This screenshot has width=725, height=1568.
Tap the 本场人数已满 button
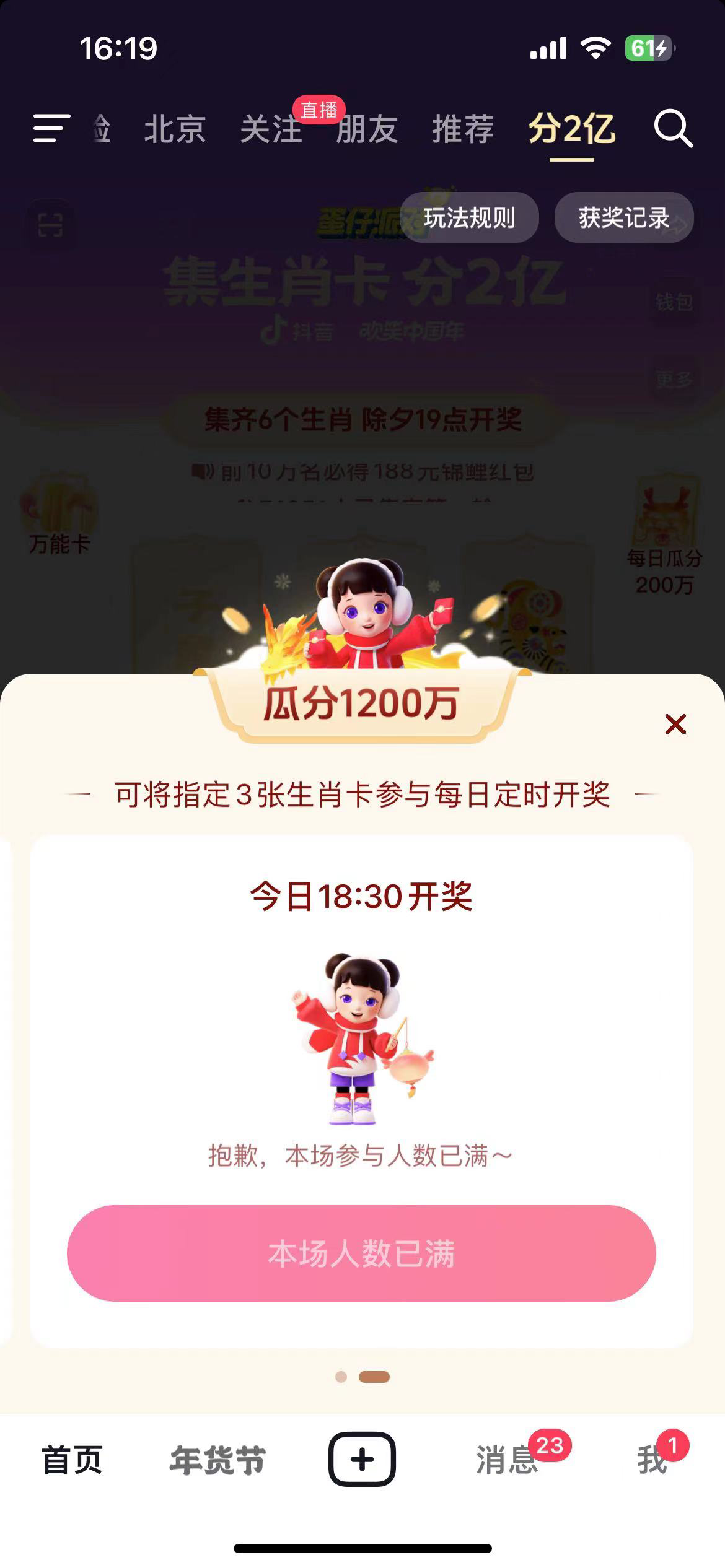pos(361,1254)
